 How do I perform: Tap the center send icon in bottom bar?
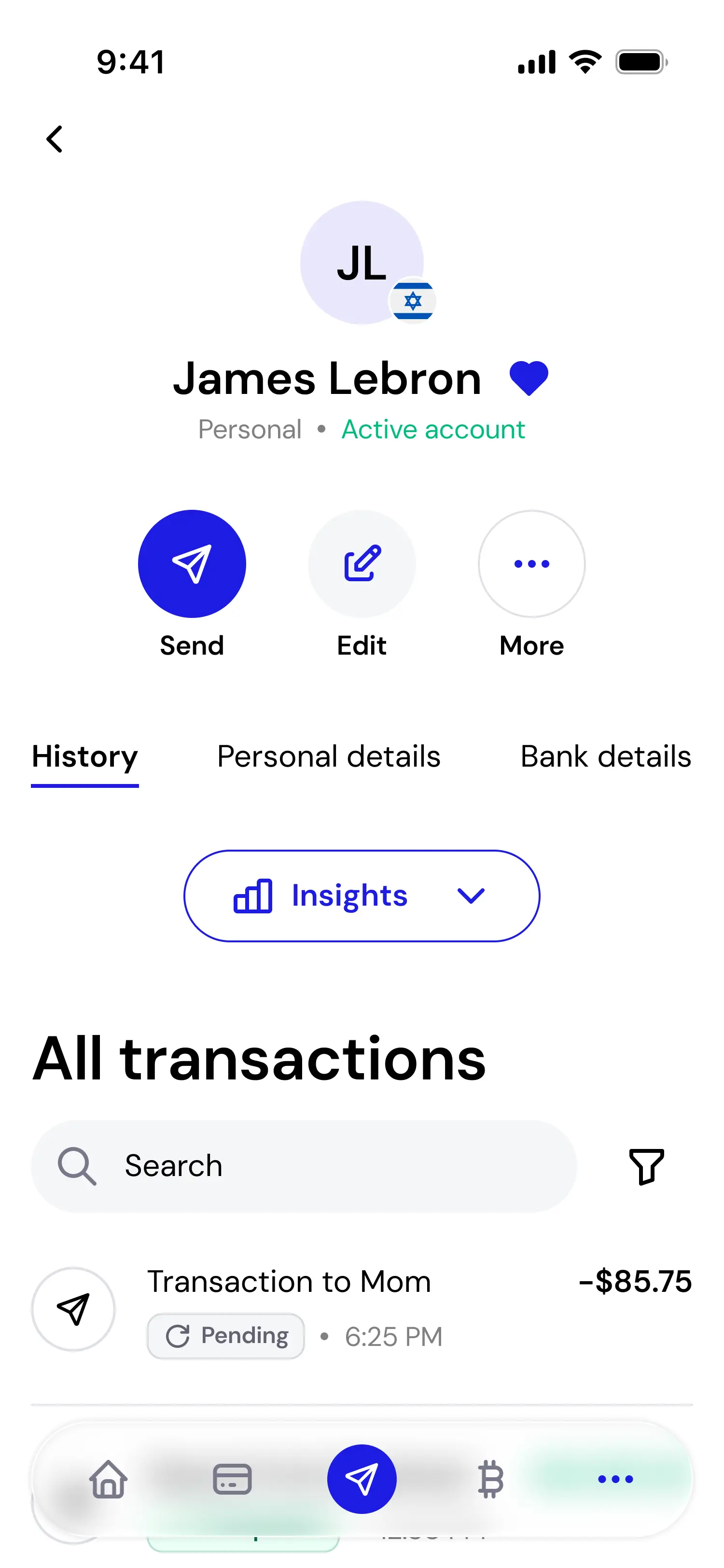362,1479
